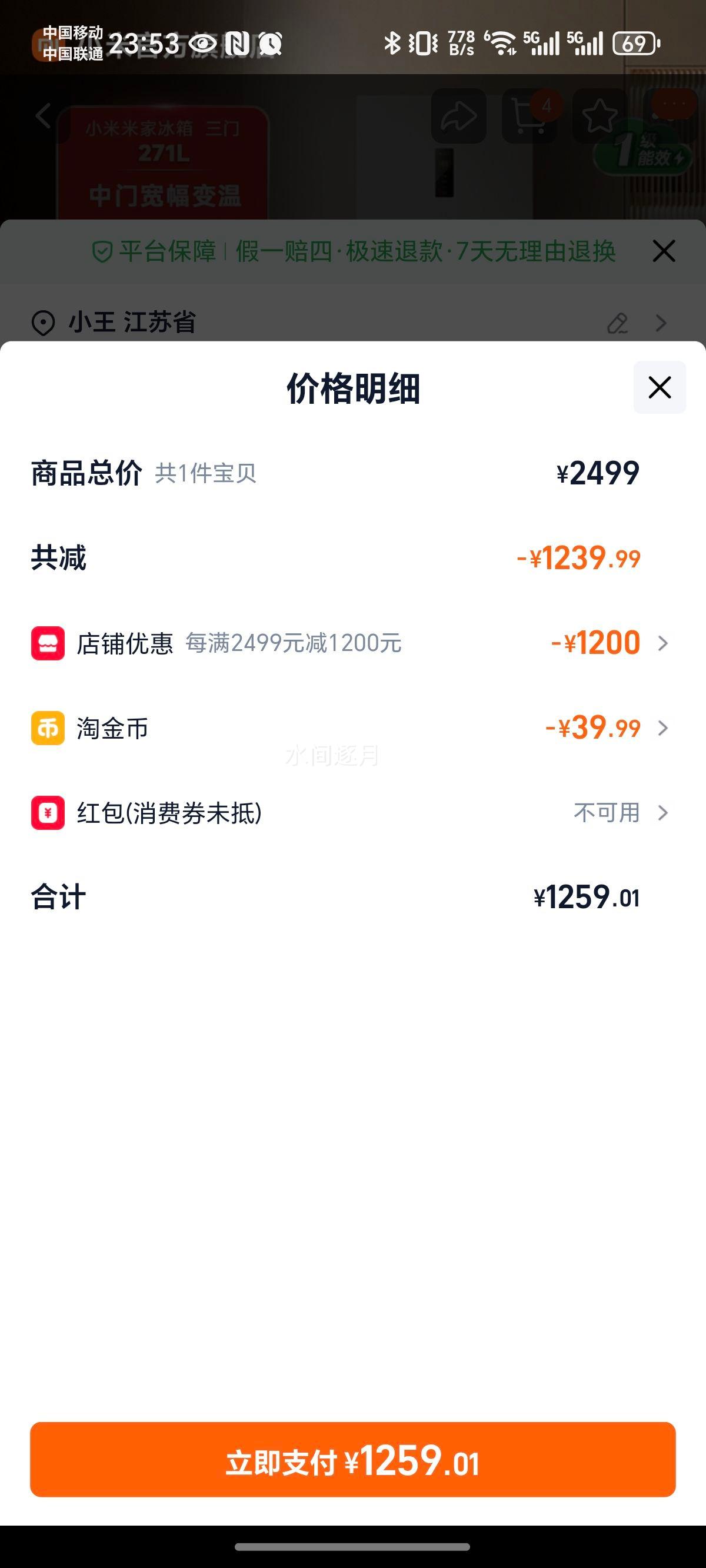Tap the Bluetooth icon in the status bar
706x1568 pixels.
[393, 42]
